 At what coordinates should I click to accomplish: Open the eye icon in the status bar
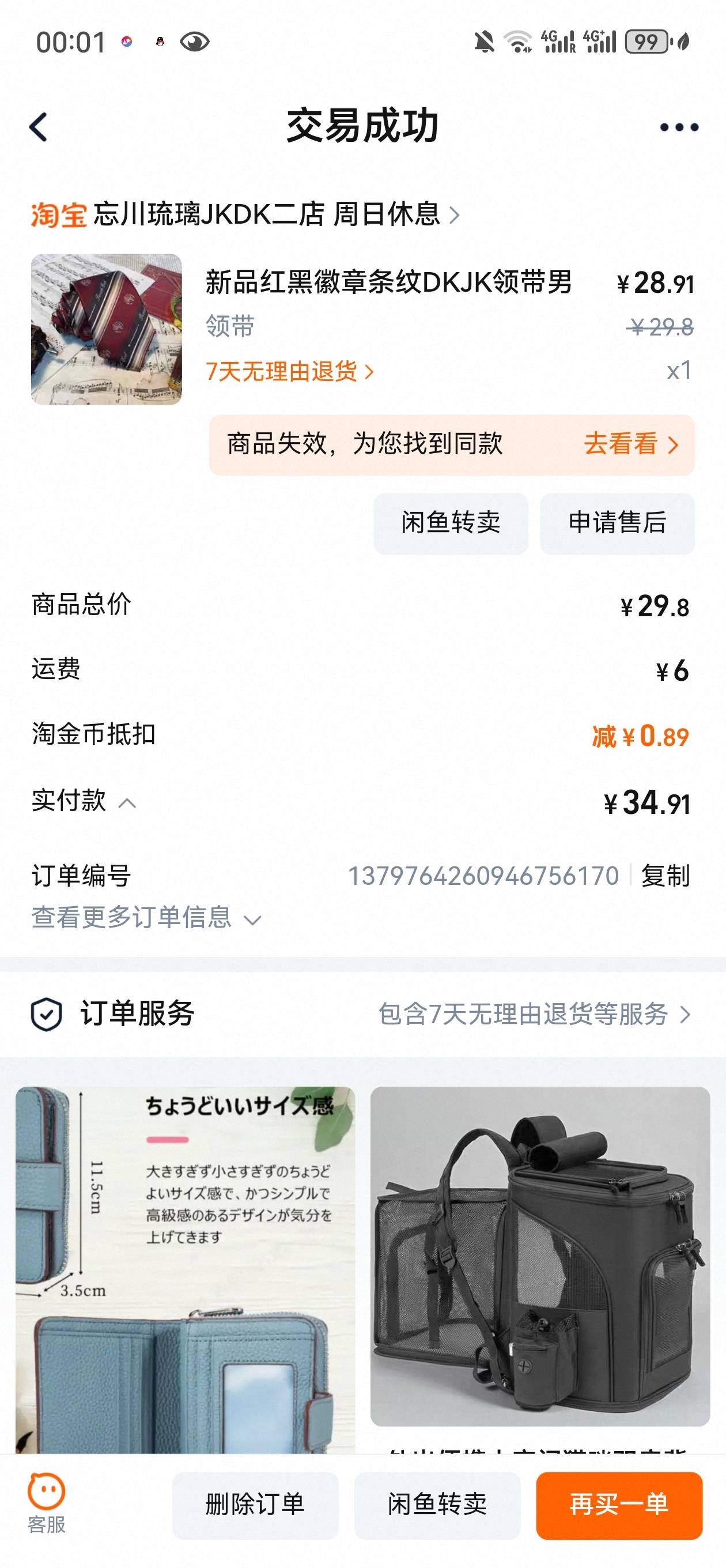coord(195,42)
